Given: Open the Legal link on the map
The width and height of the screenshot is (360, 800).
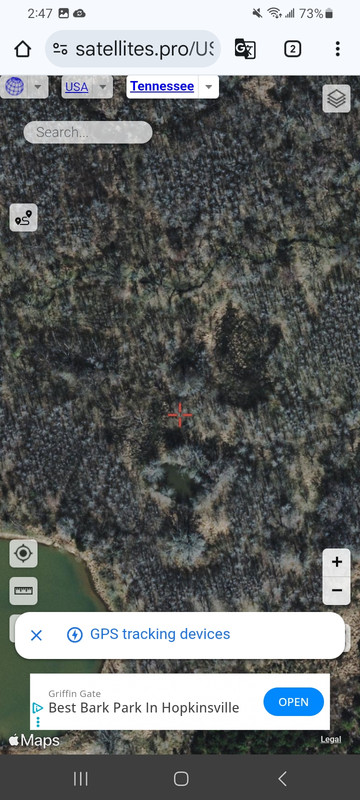Looking at the screenshot, I should point(331,739).
